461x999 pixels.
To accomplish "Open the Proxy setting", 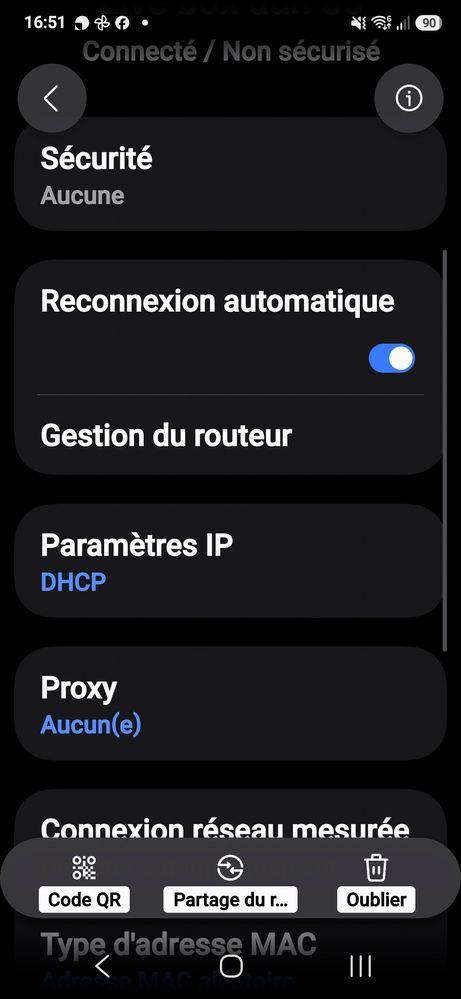I will coord(230,704).
